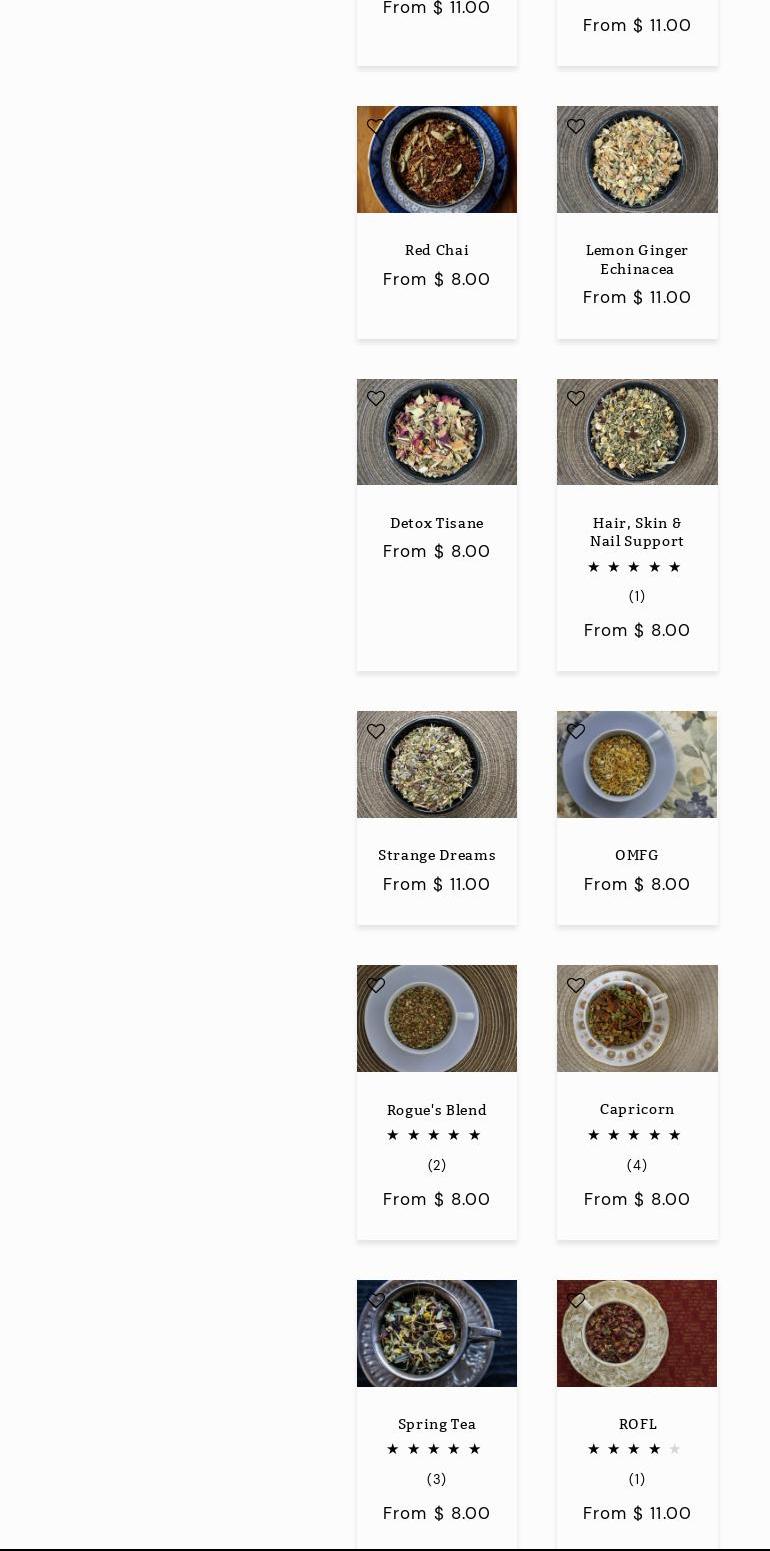Open the Rogue's Blend product
The height and width of the screenshot is (1551, 770).
(x=437, y=1110)
